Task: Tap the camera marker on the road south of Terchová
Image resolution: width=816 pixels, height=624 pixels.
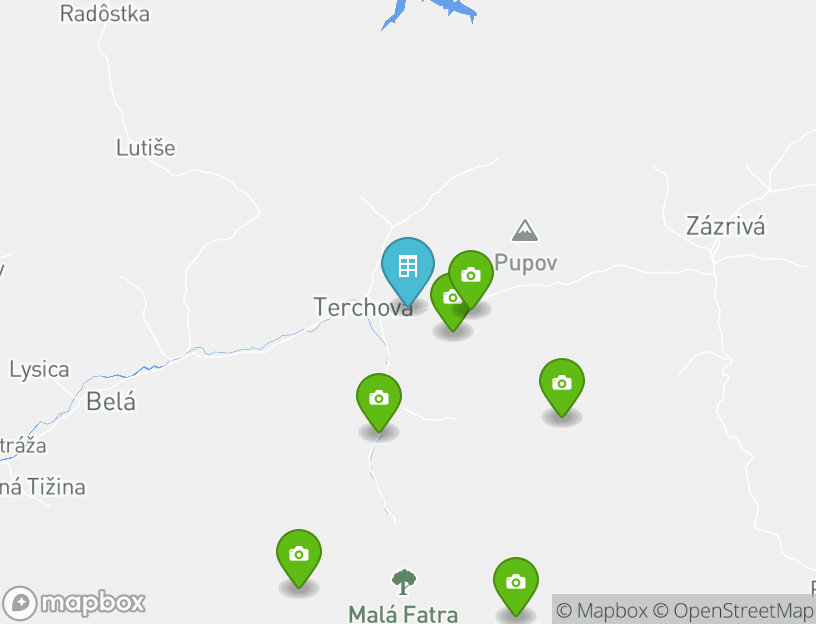Action: coord(378,398)
